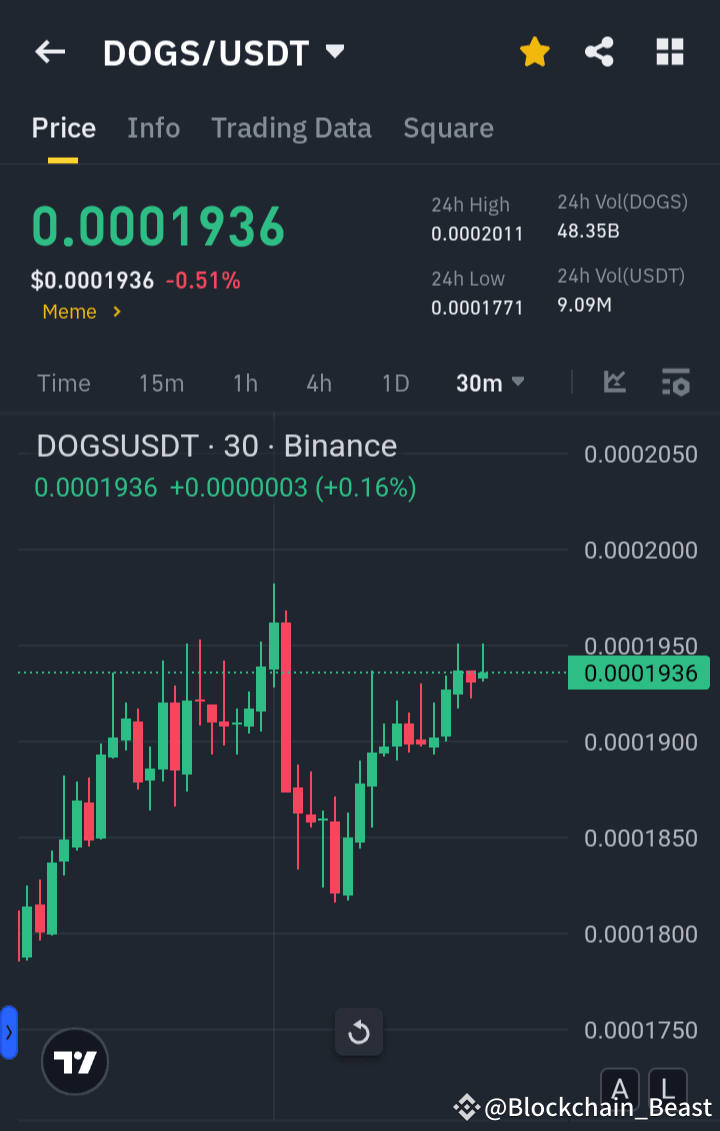Toggle the 15m candle interval
The image size is (720, 1131).
click(x=161, y=382)
